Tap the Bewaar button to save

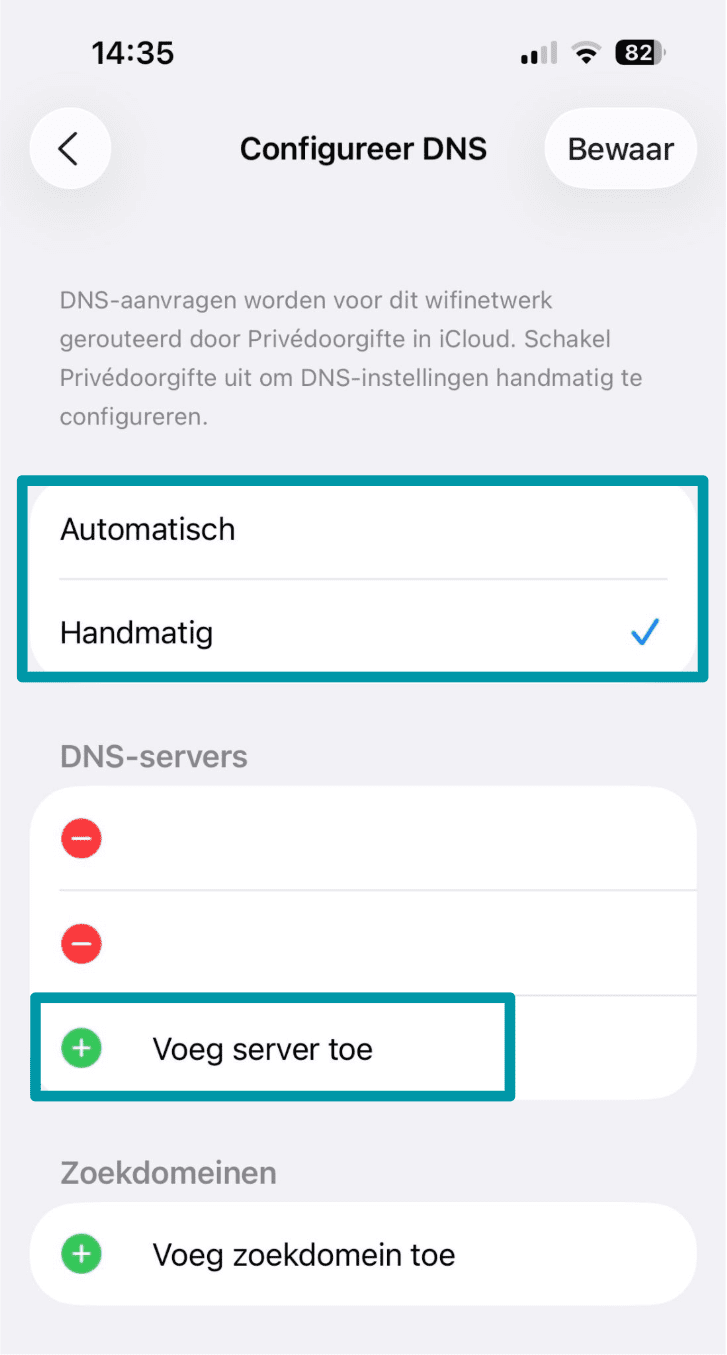[x=620, y=148]
